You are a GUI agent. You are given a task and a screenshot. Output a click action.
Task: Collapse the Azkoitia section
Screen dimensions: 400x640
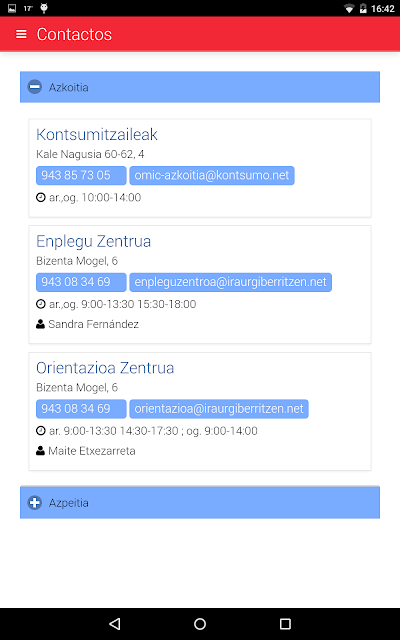200,87
